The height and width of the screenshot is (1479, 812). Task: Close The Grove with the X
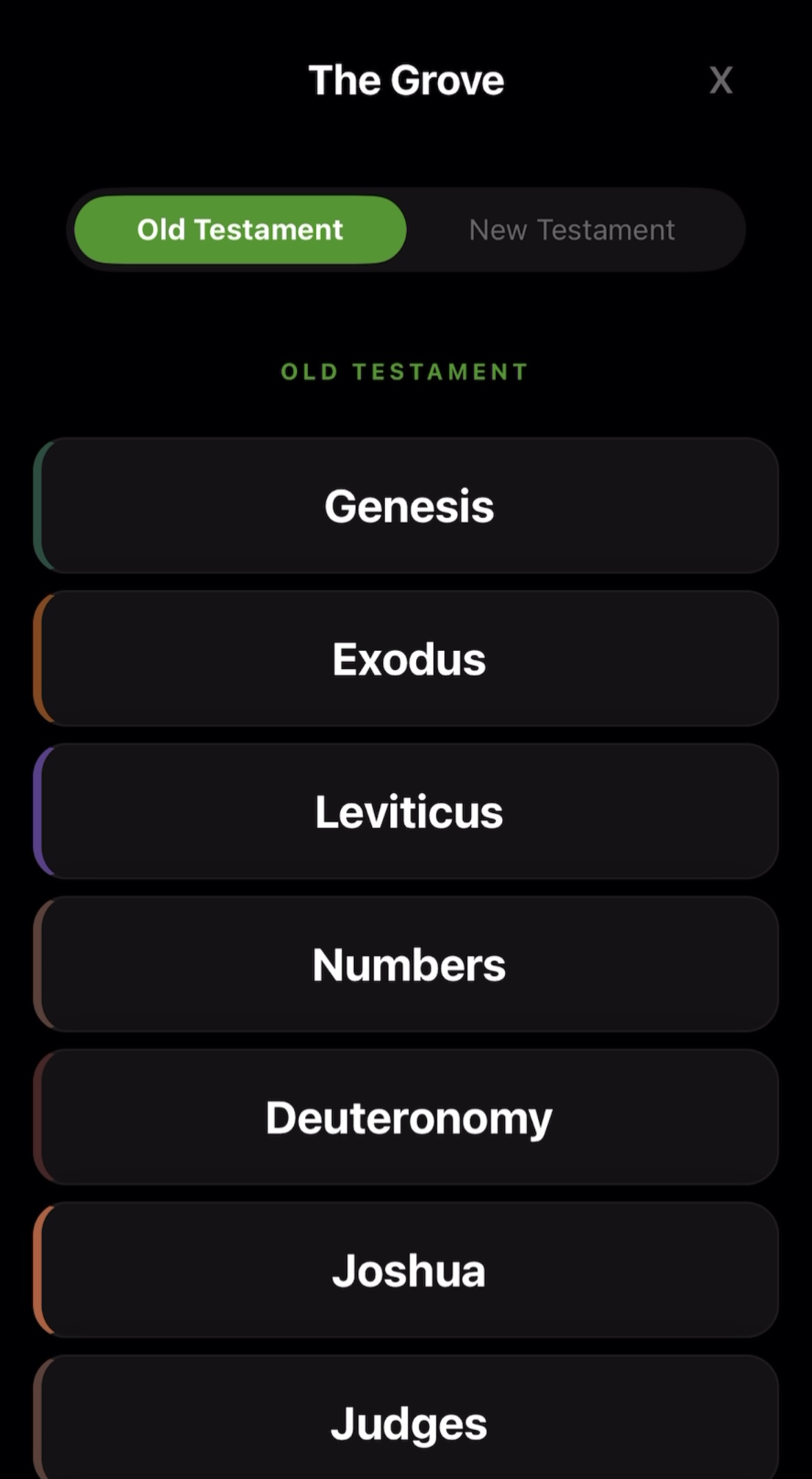coord(720,81)
